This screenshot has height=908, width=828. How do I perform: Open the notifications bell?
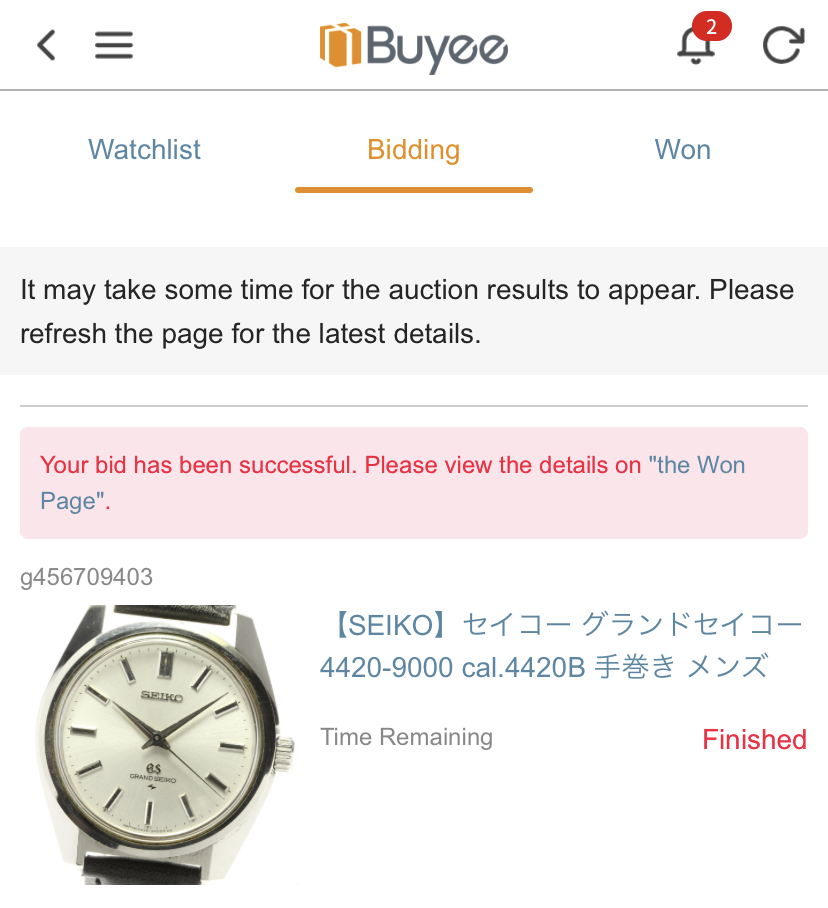[697, 45]
